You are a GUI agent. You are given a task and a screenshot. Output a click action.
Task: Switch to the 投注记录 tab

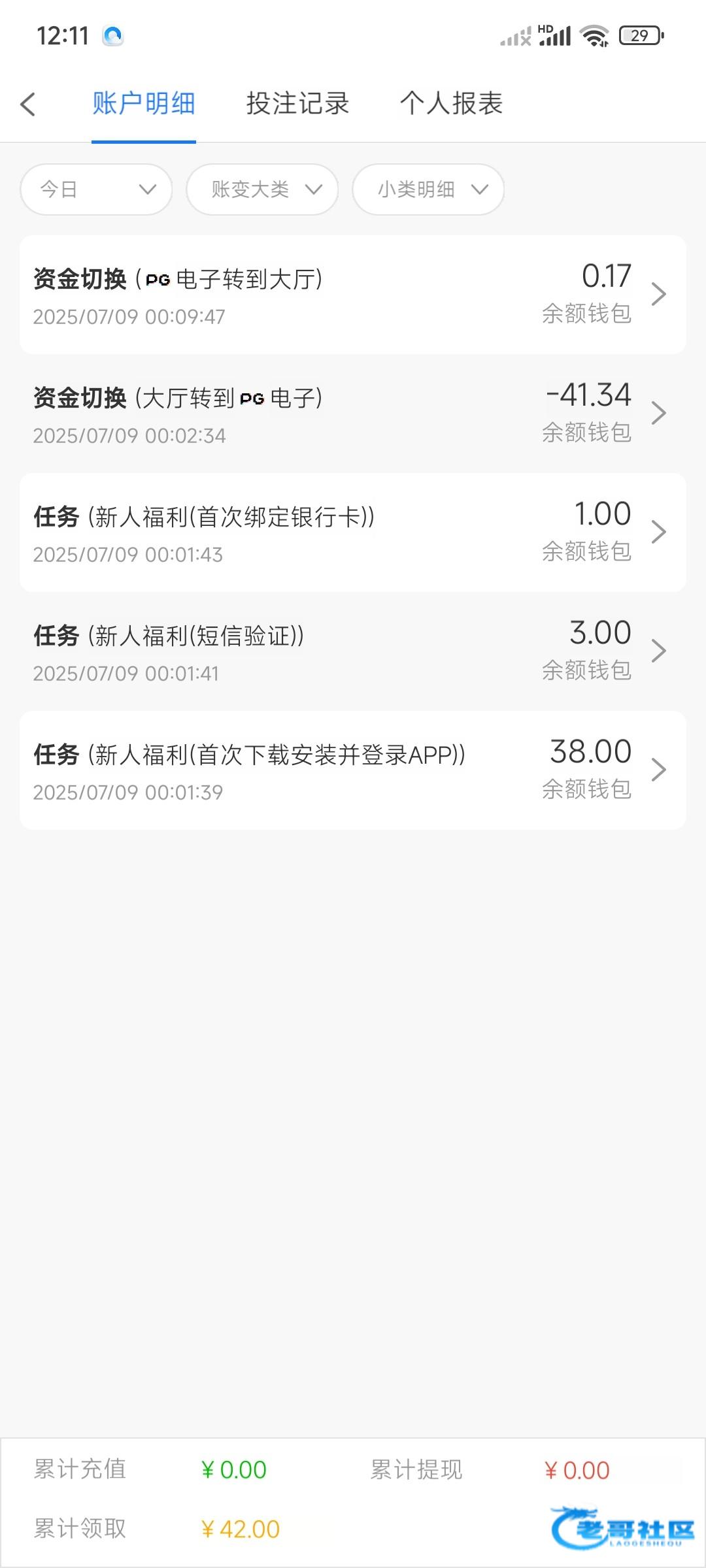coord(297,103)
